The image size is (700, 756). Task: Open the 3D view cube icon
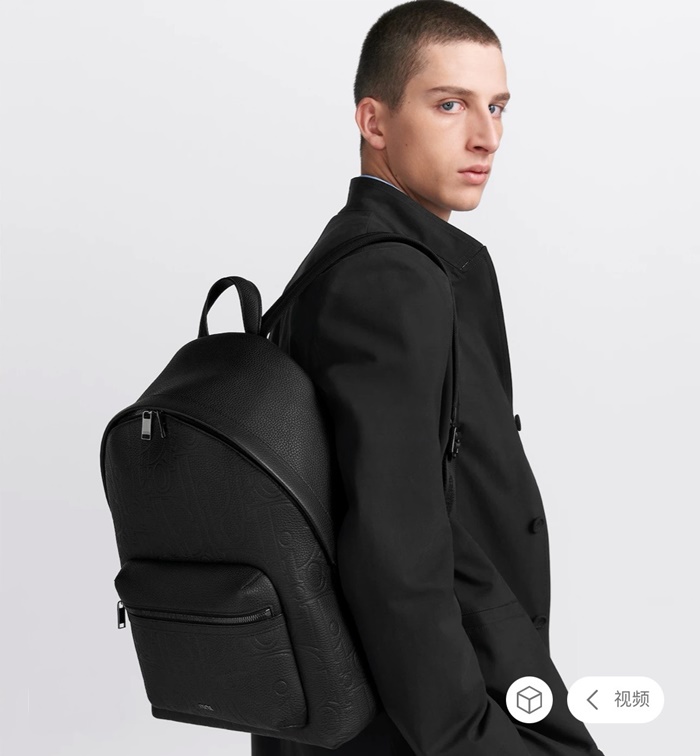[529, 700]
